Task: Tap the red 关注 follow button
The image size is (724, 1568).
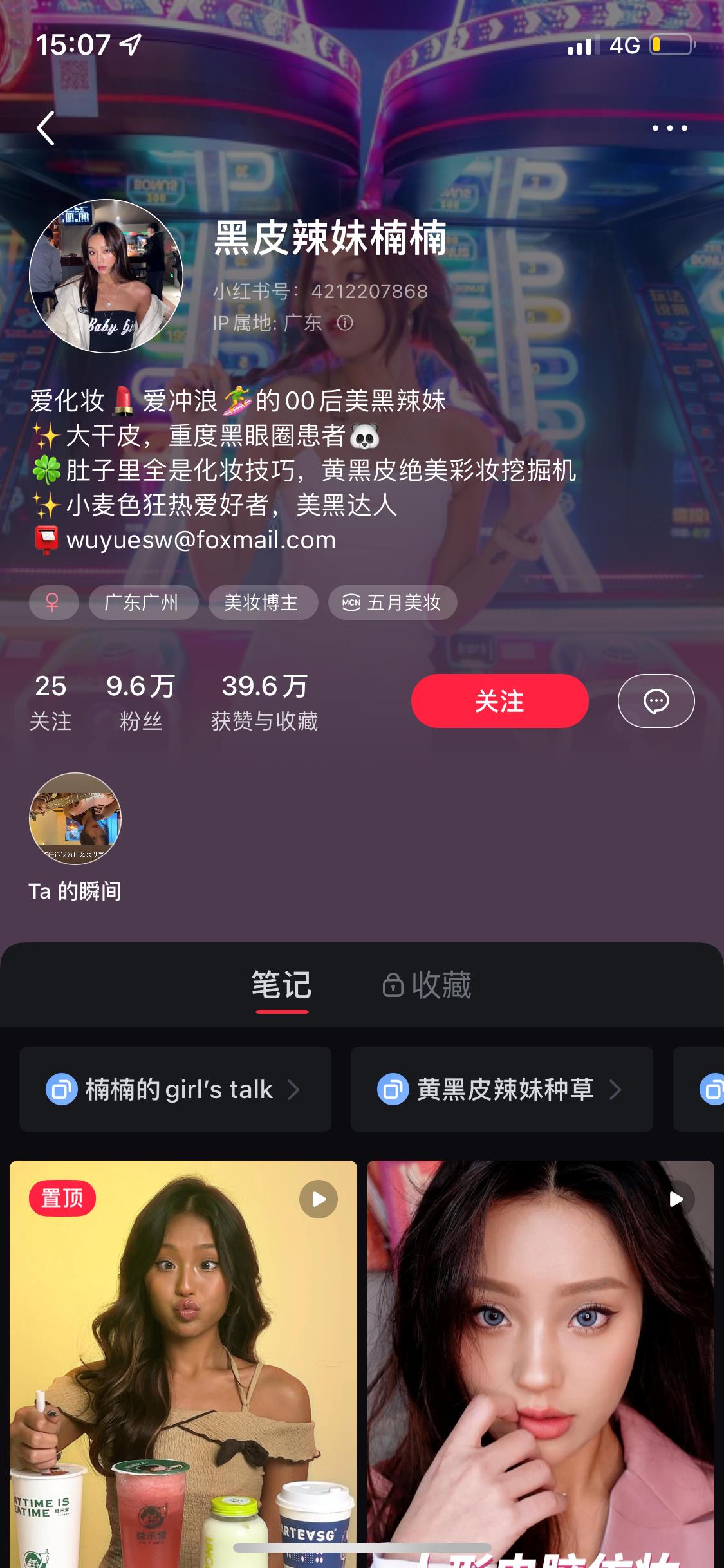Action: coord(499,701)
